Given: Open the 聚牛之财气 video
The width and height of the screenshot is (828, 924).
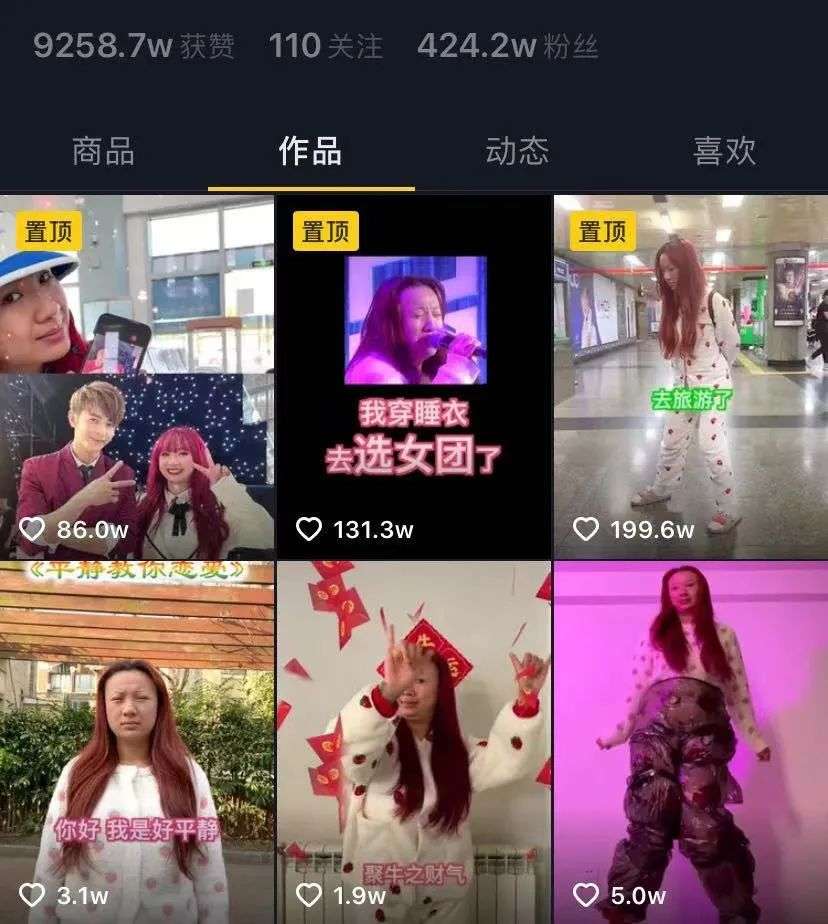Looking at the screenshot, I should tap(413, 742).
